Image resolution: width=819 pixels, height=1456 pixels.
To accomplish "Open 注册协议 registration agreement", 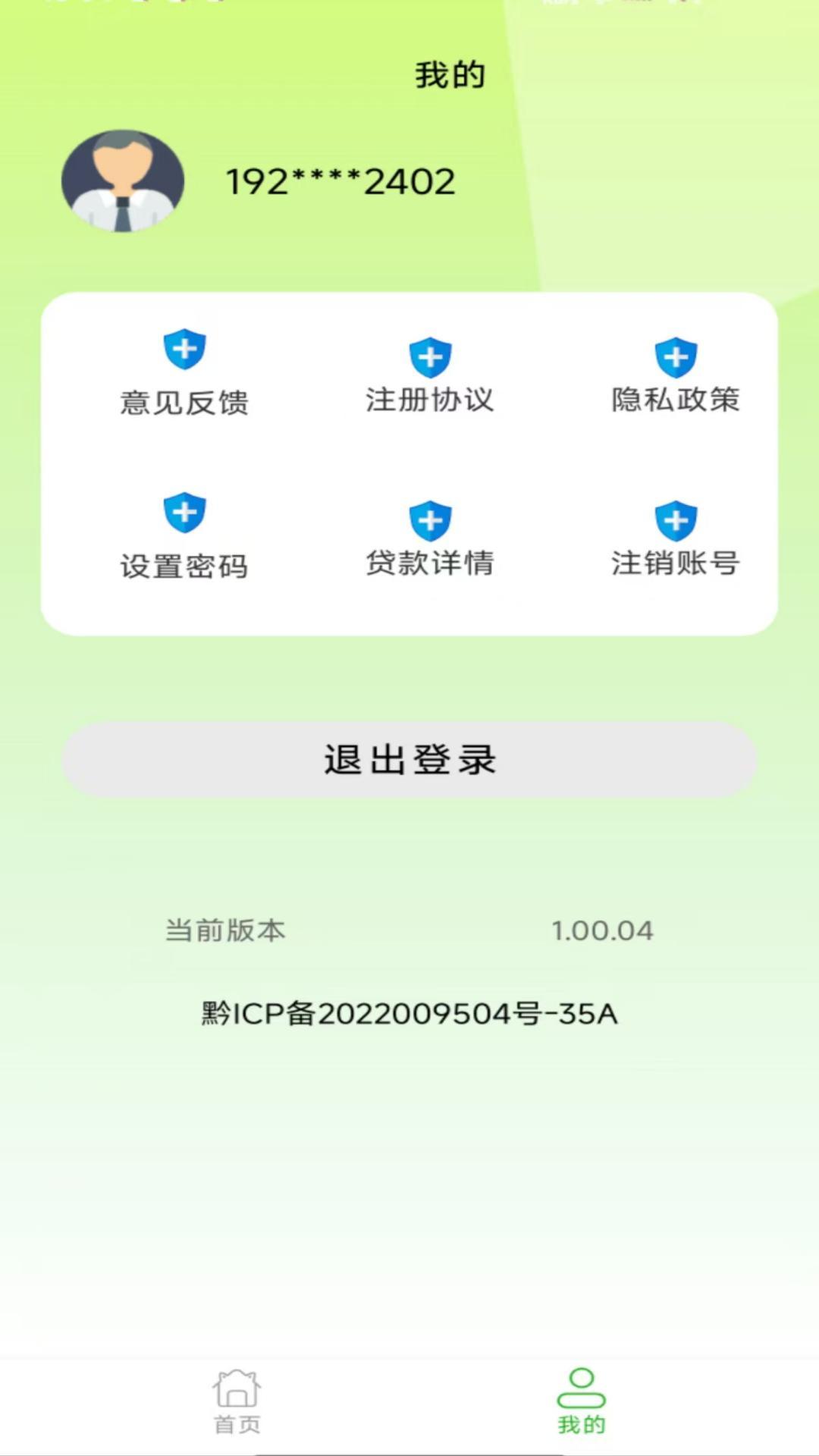I will 430,377.
